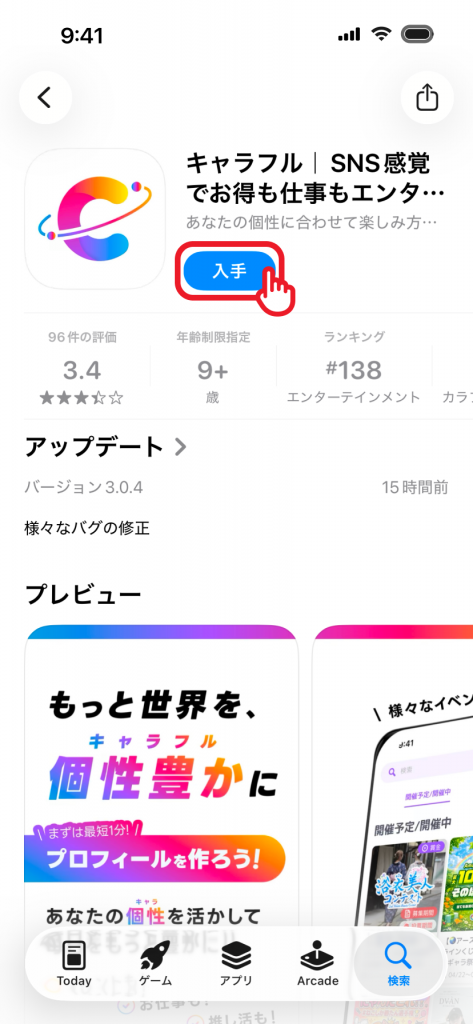Tap the 入手 button to download
This screenshot has height=1024, width=473.
point(229,272)
